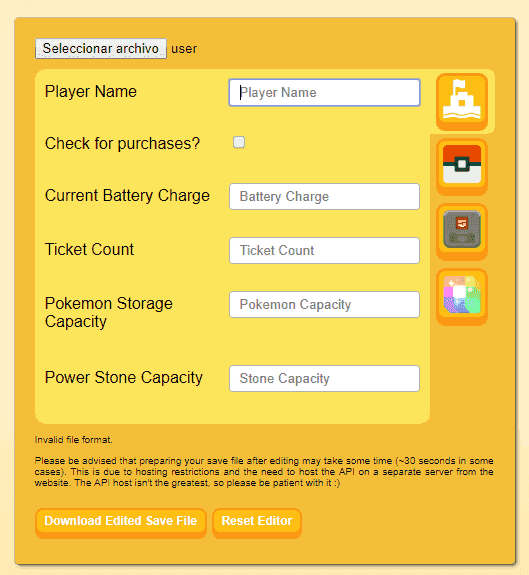529x575 pixels.
Task: Switch to the base camp flag tab
Action: (x=462, y=102)
